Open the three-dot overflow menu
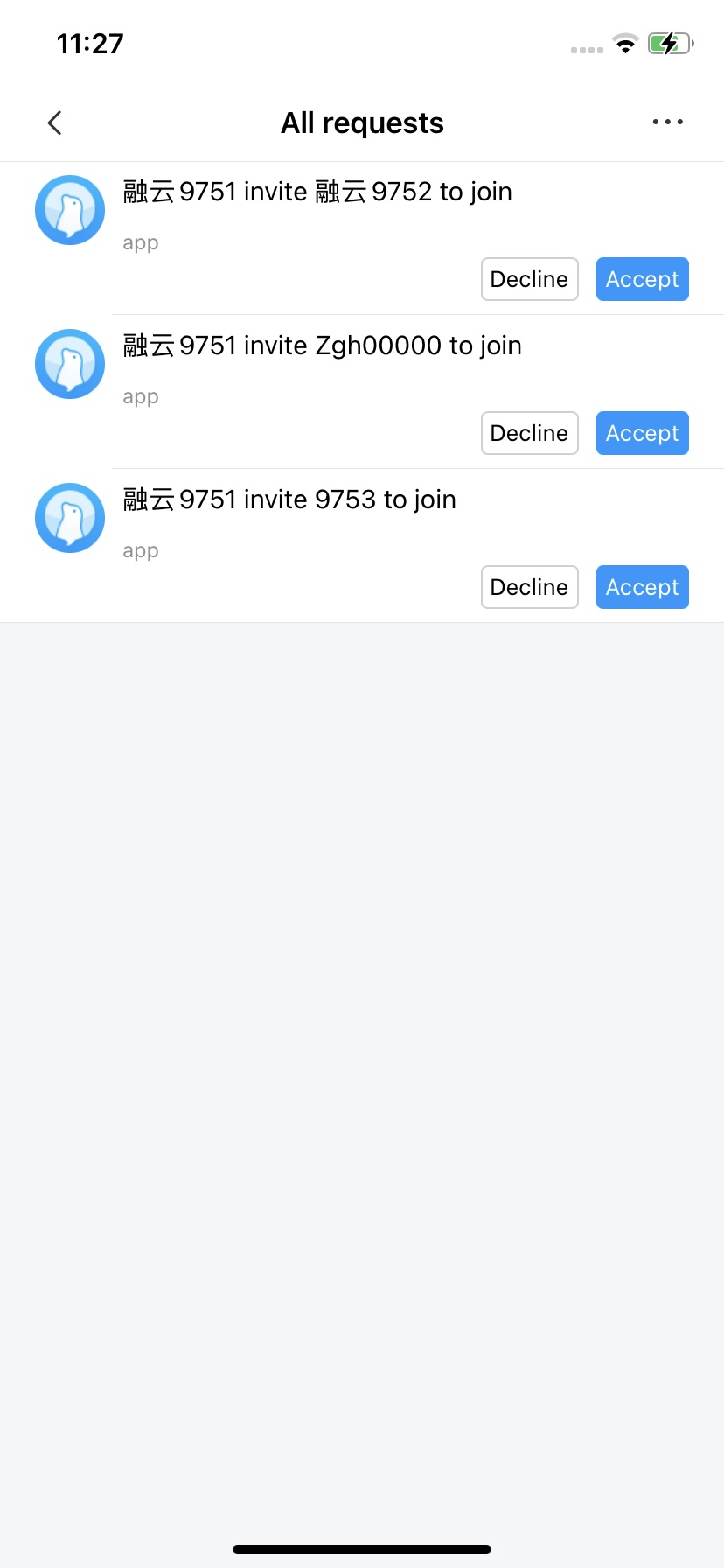Viewport: 724px width, 1568px height. pos(667,122)
